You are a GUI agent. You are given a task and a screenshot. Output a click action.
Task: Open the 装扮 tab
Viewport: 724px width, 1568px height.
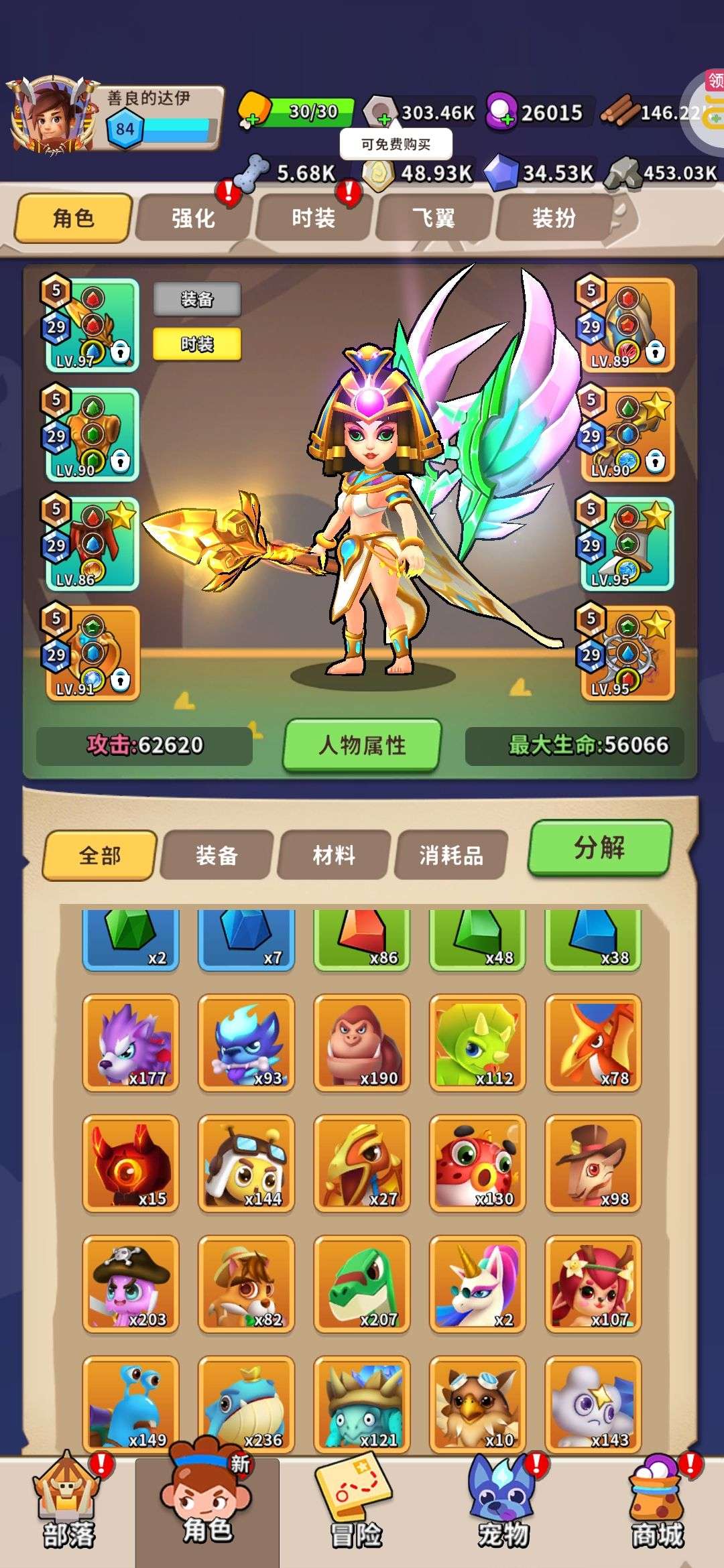click(554, 218)
